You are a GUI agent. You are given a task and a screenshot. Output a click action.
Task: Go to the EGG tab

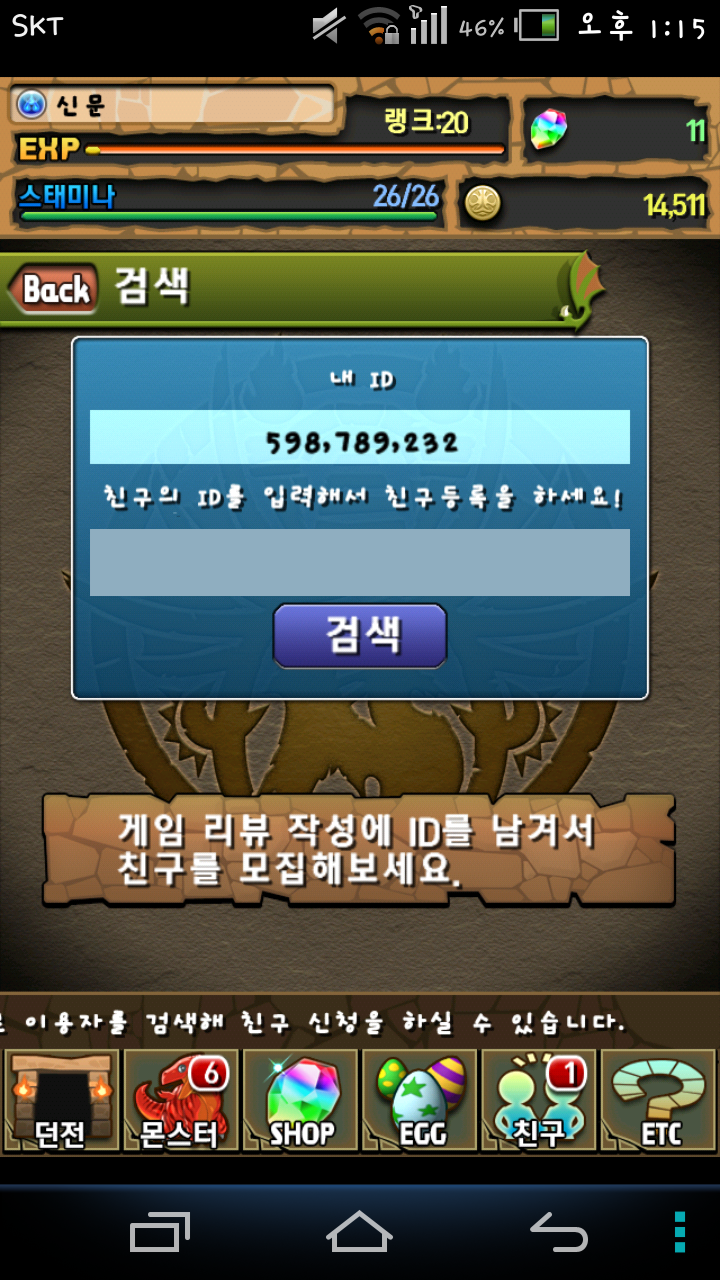420,1100
